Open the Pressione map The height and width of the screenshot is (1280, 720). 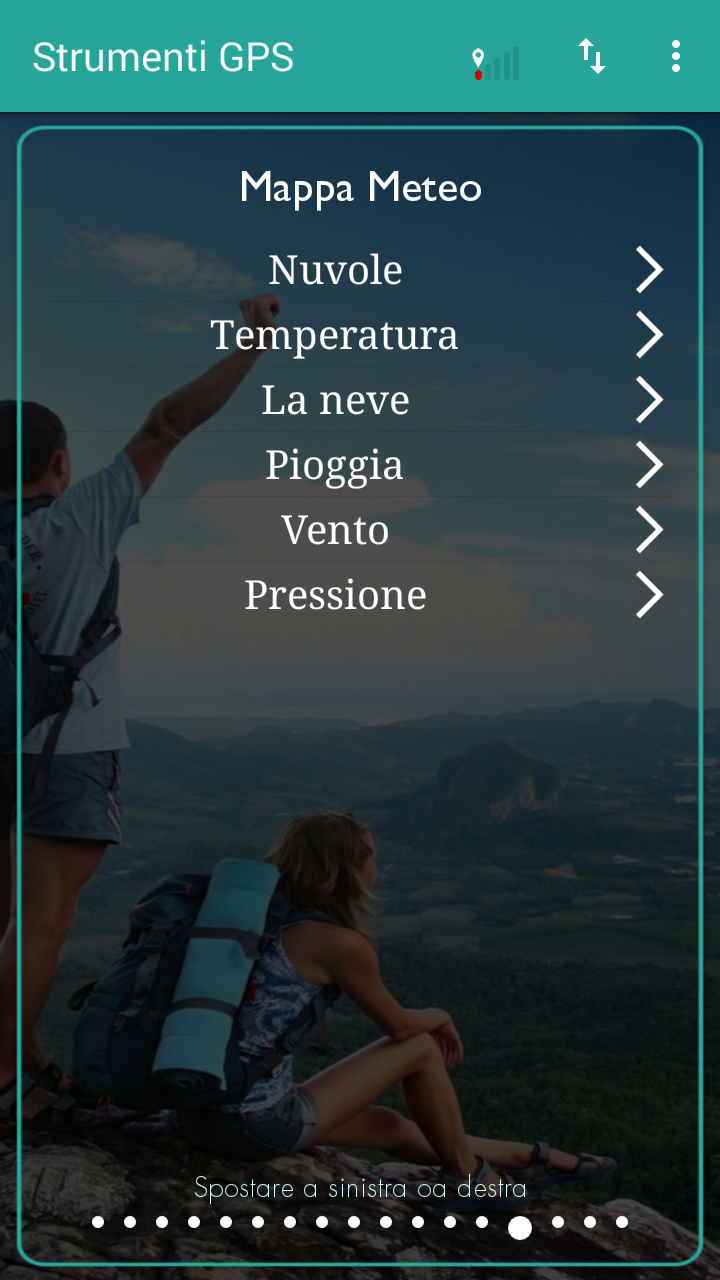tap(360, 595)
